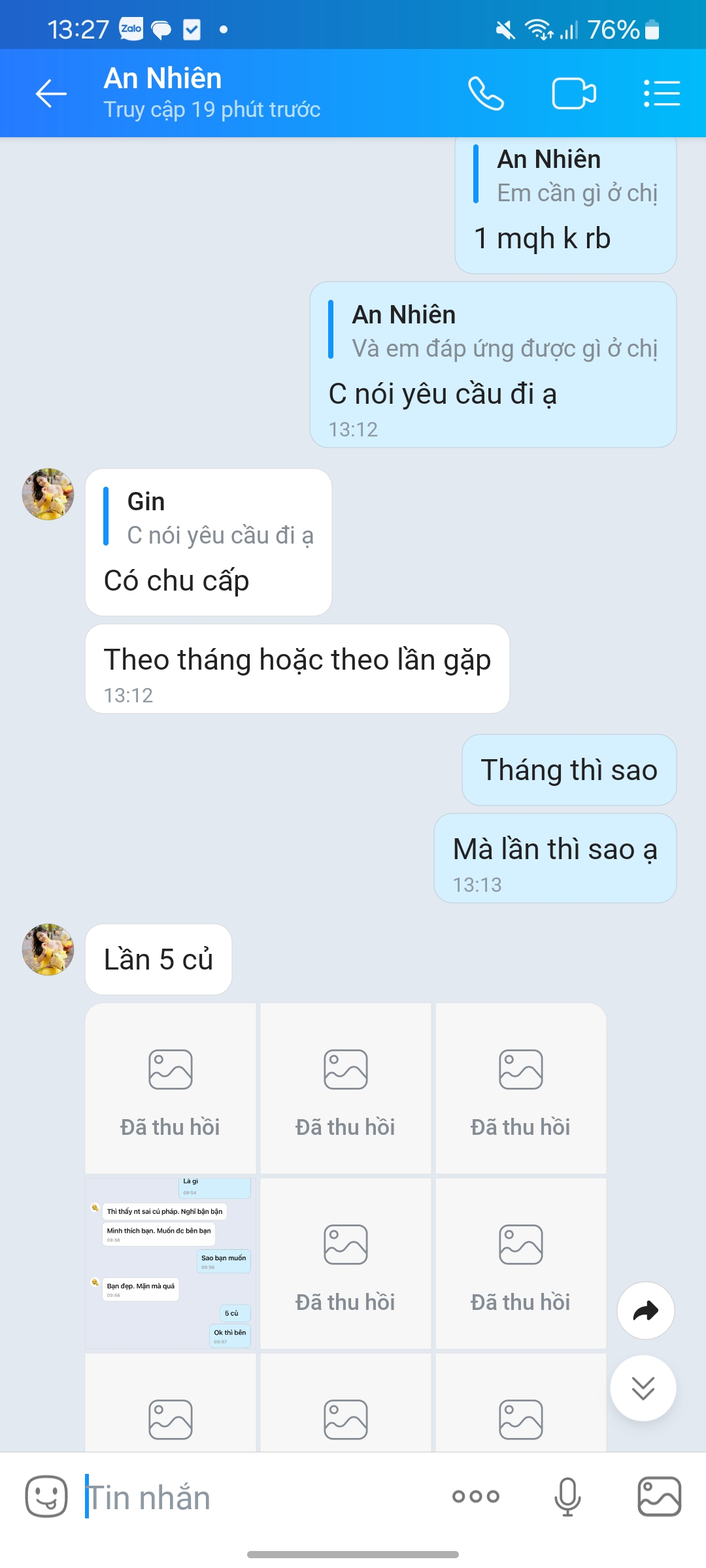
Task: Open the shared chat screenshot image
Action: 170,1263
